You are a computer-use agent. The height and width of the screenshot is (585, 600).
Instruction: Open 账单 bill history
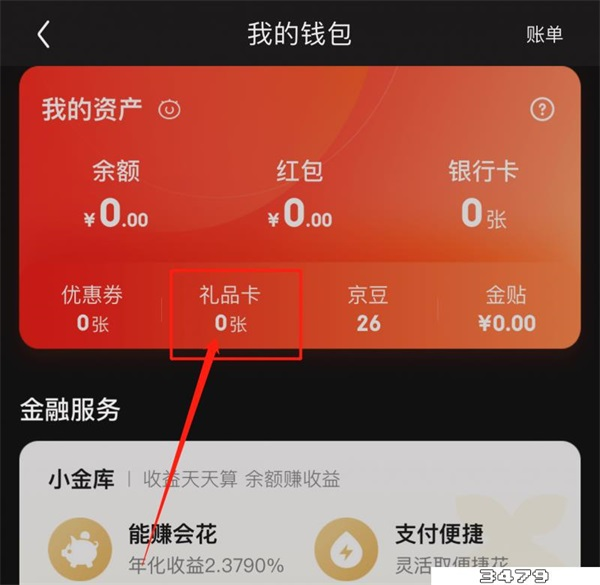tap(544, 34)
